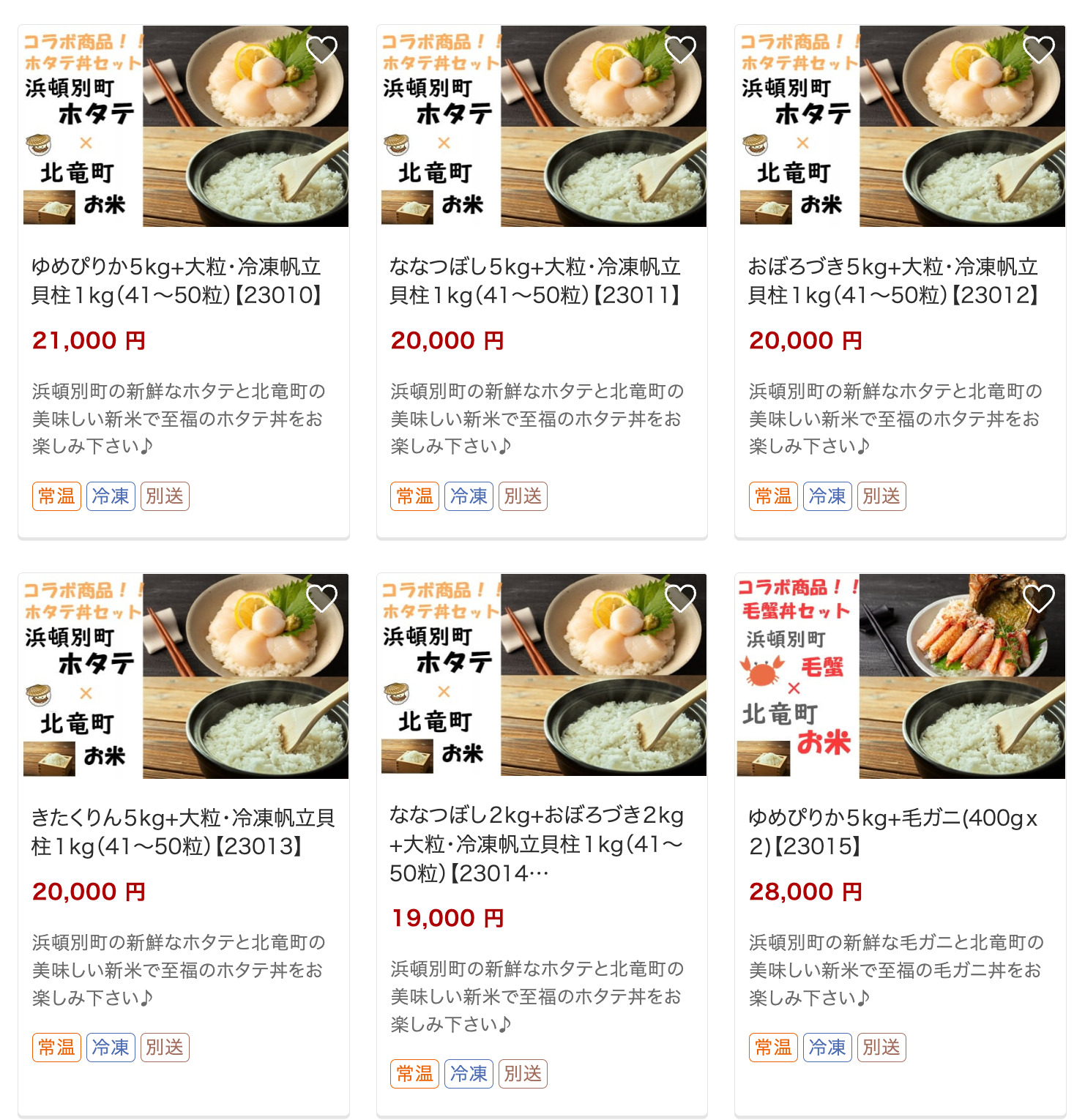Open ななつぼし5kg【23011】 product card
This screenshot has width=1085, height=1120.
coord(535,281)
